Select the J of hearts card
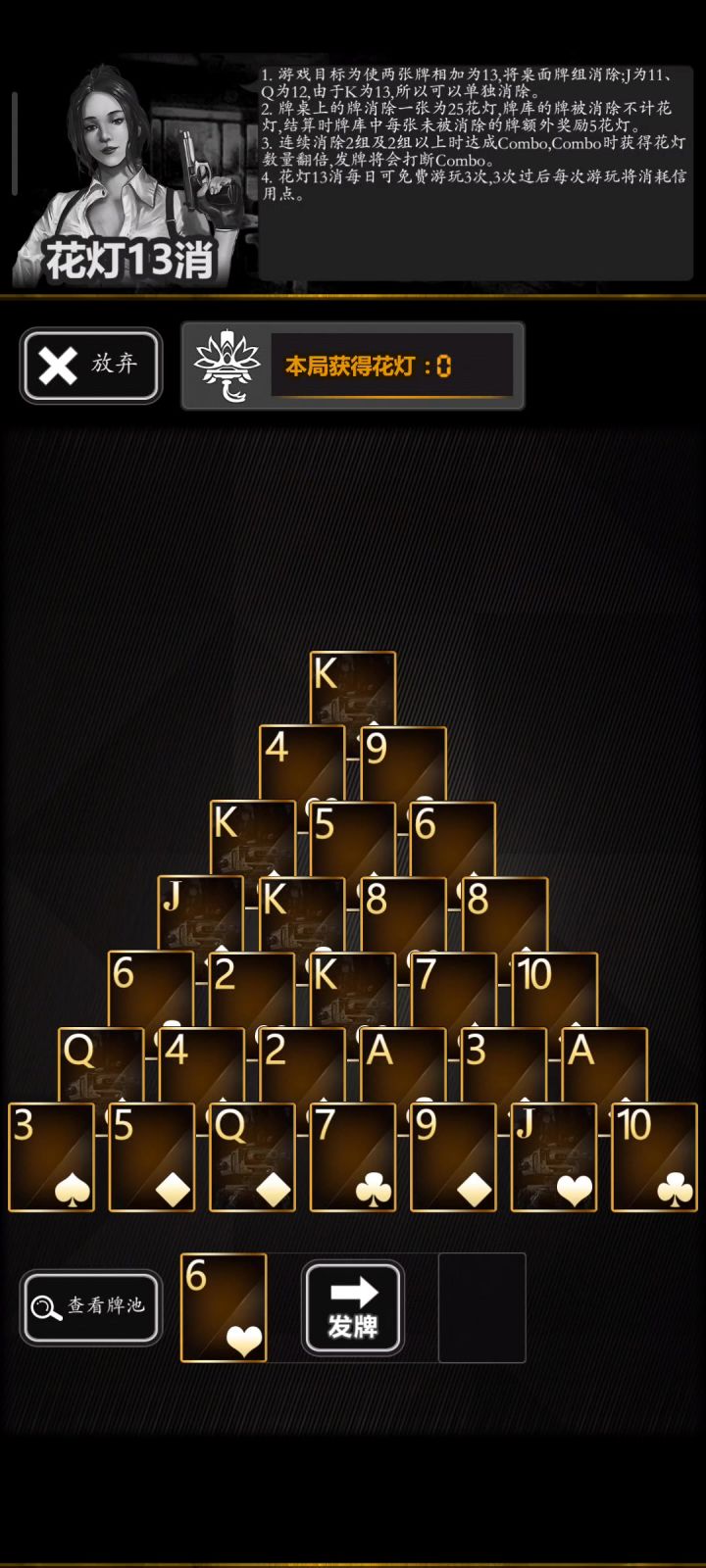The width and height of the screenshot is (706, 1568). (554, 1157)
